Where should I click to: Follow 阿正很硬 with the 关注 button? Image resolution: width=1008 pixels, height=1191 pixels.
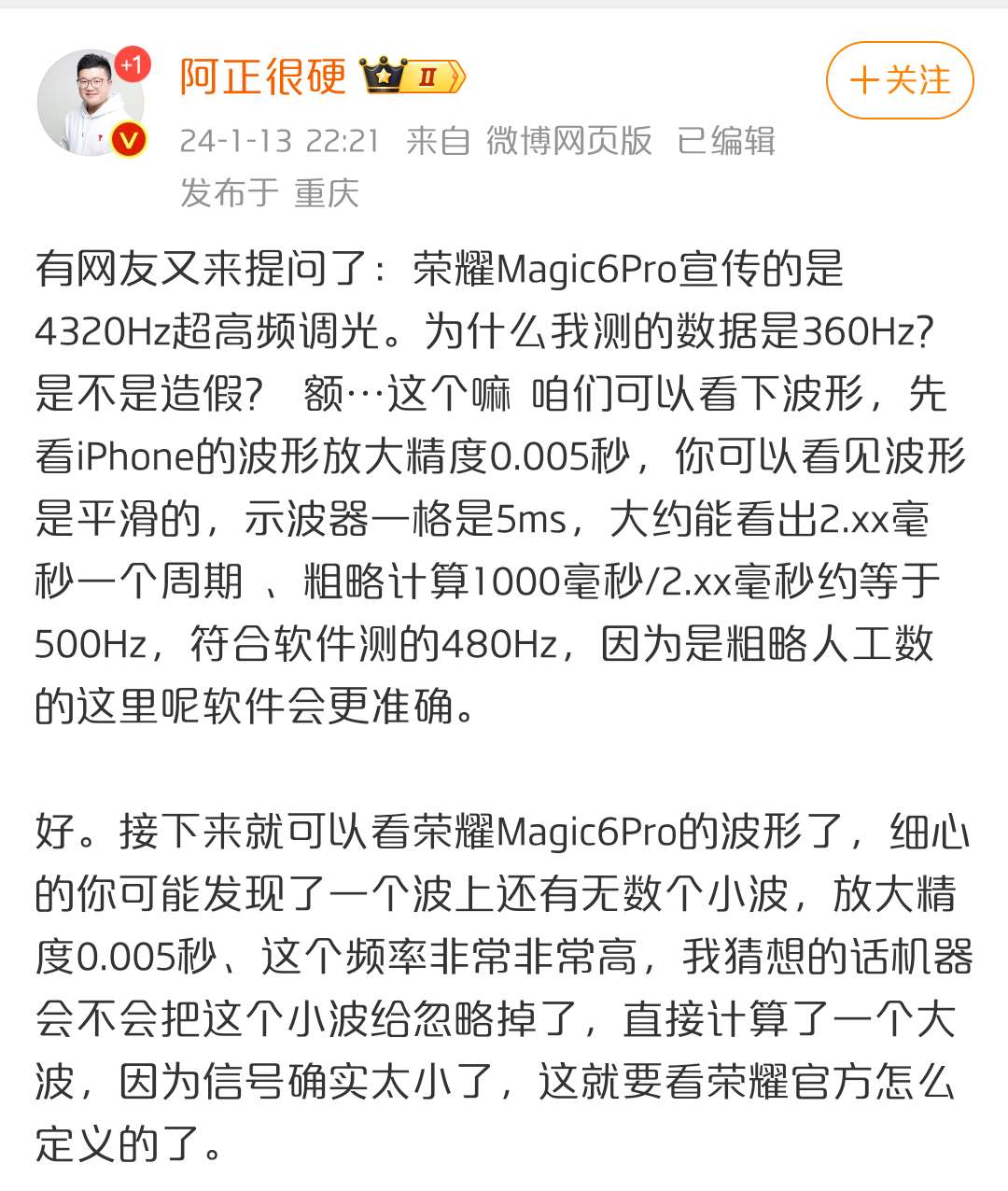pyautogui.click(x=899, y=80)
